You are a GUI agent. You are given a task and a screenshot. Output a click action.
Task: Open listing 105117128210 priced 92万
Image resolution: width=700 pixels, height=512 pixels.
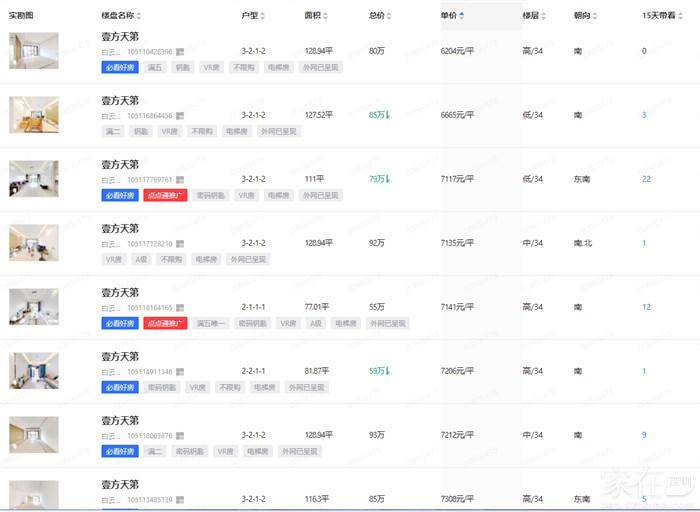(119, 229)
